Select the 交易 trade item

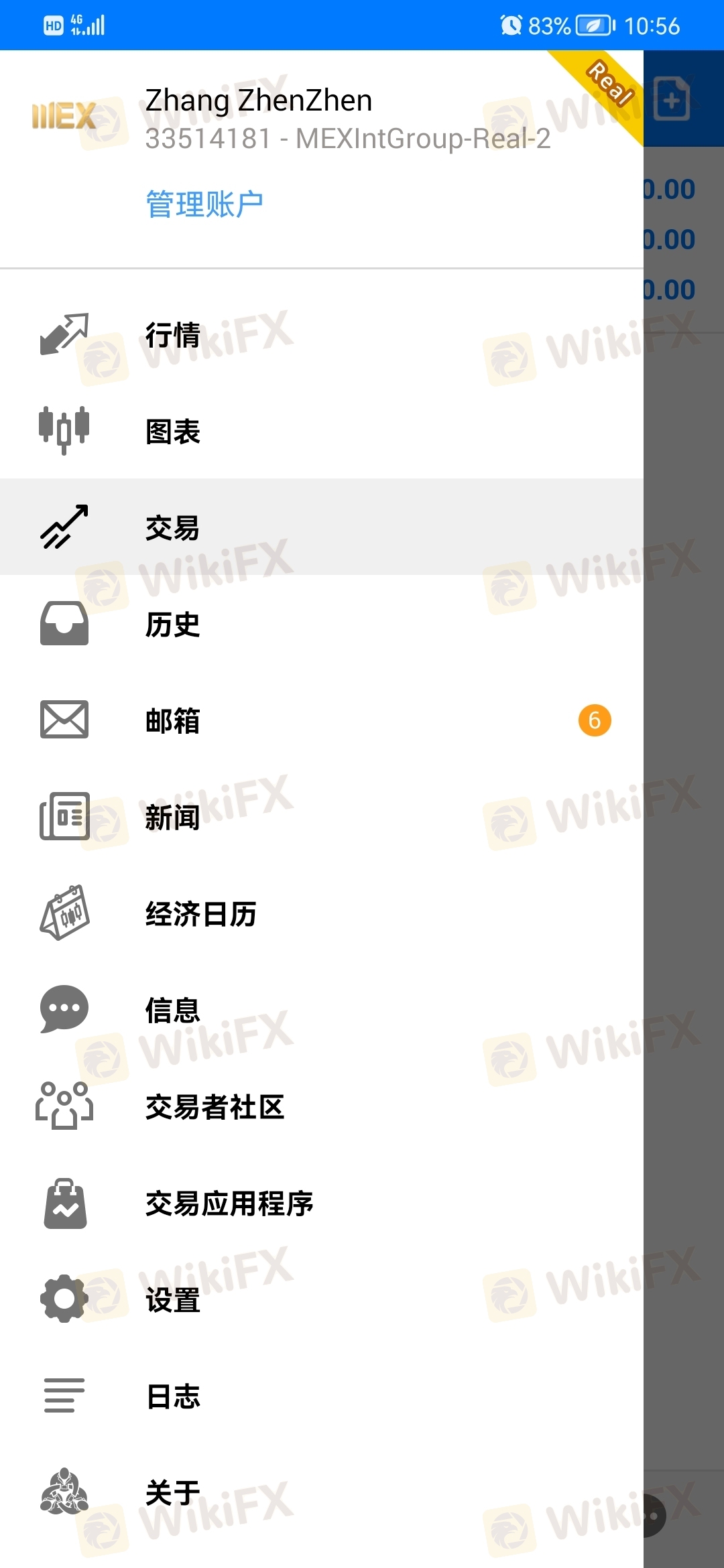(x=322, y=527)
